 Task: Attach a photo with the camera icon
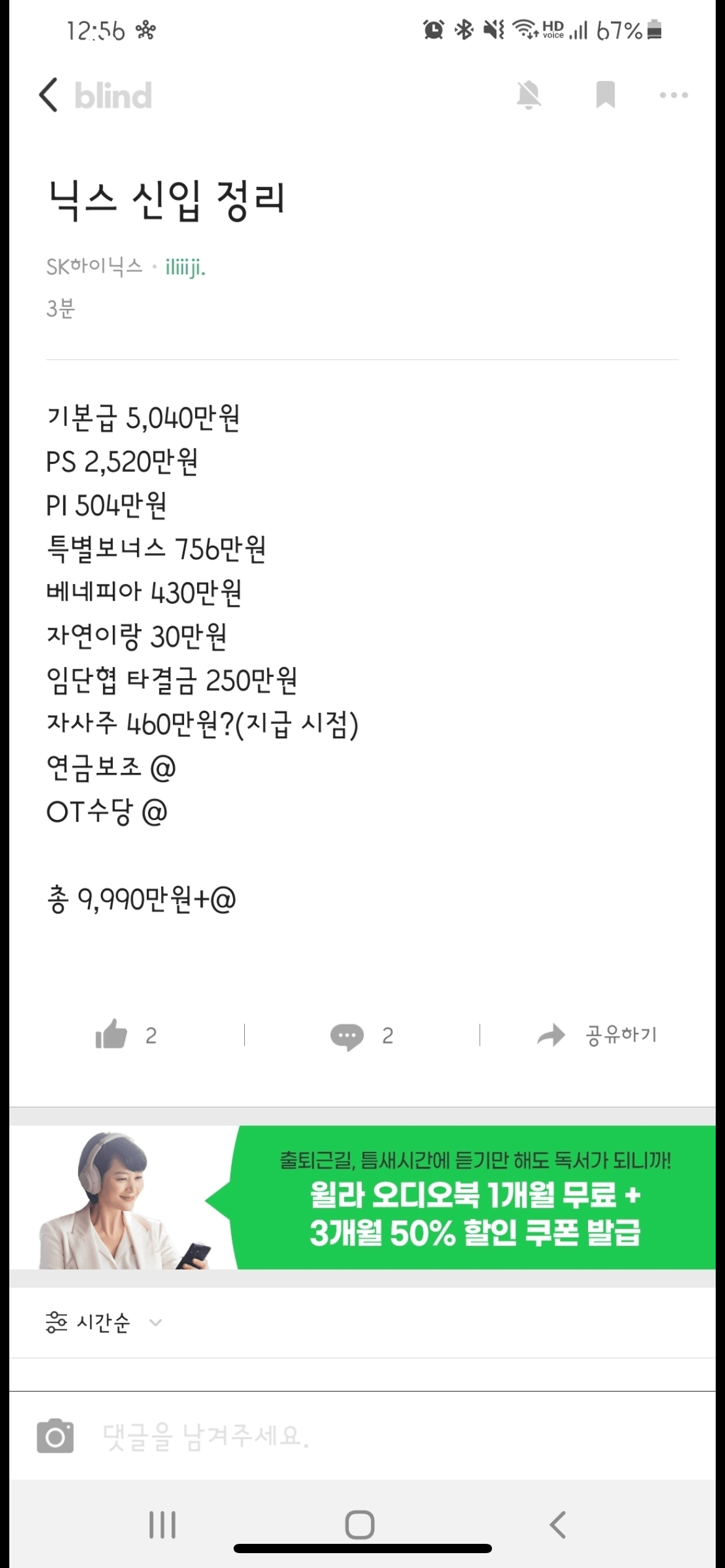tap(55, 1435)
